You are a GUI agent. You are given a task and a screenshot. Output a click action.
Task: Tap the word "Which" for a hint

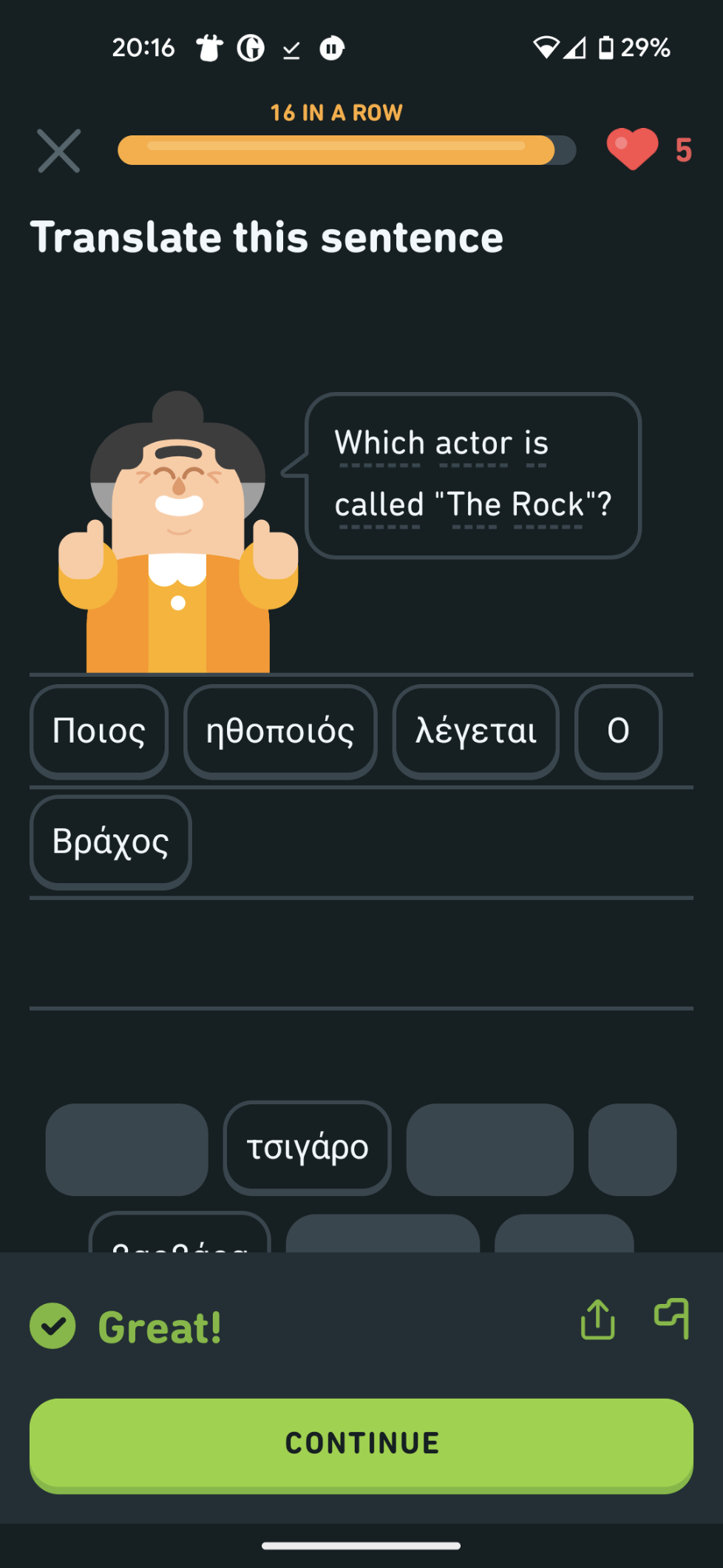379,444
